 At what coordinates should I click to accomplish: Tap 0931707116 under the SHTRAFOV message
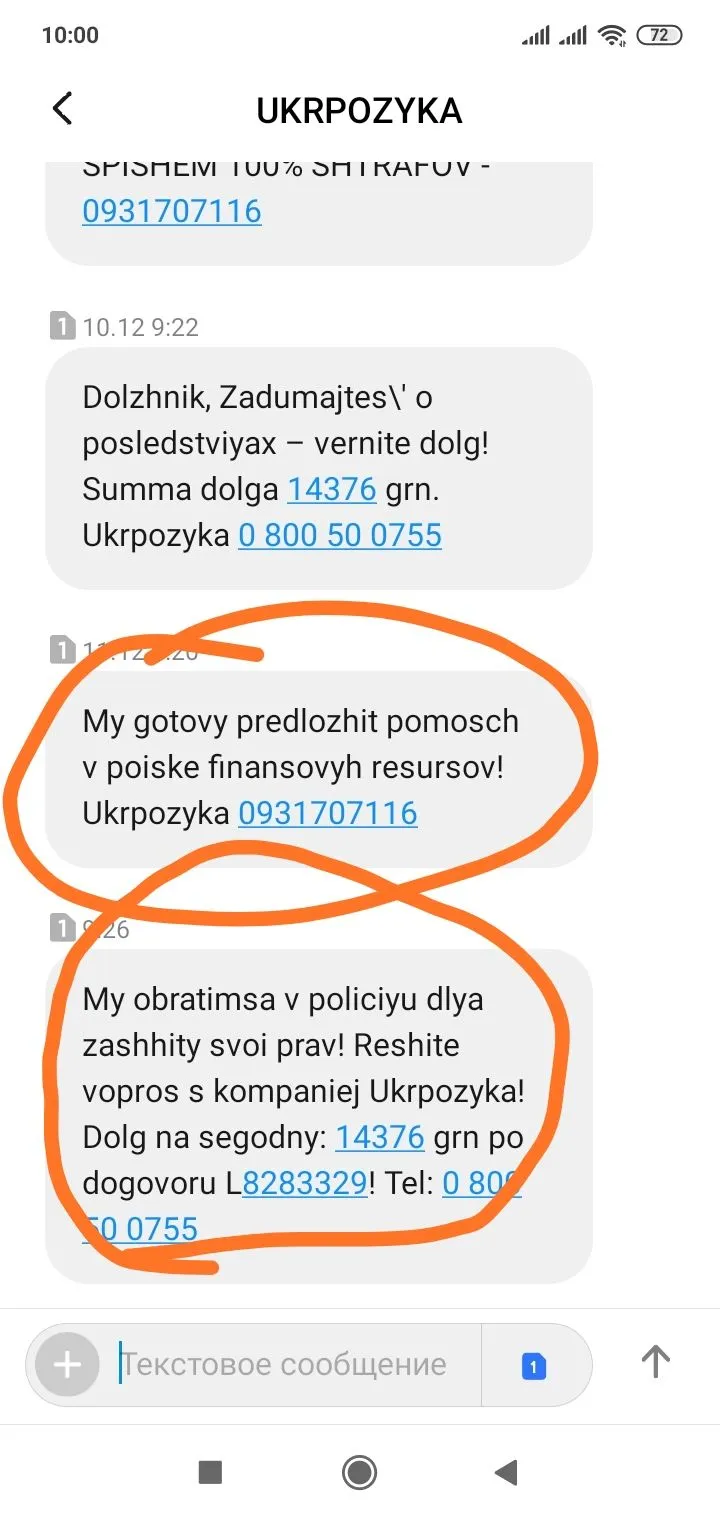pos(172,212)
